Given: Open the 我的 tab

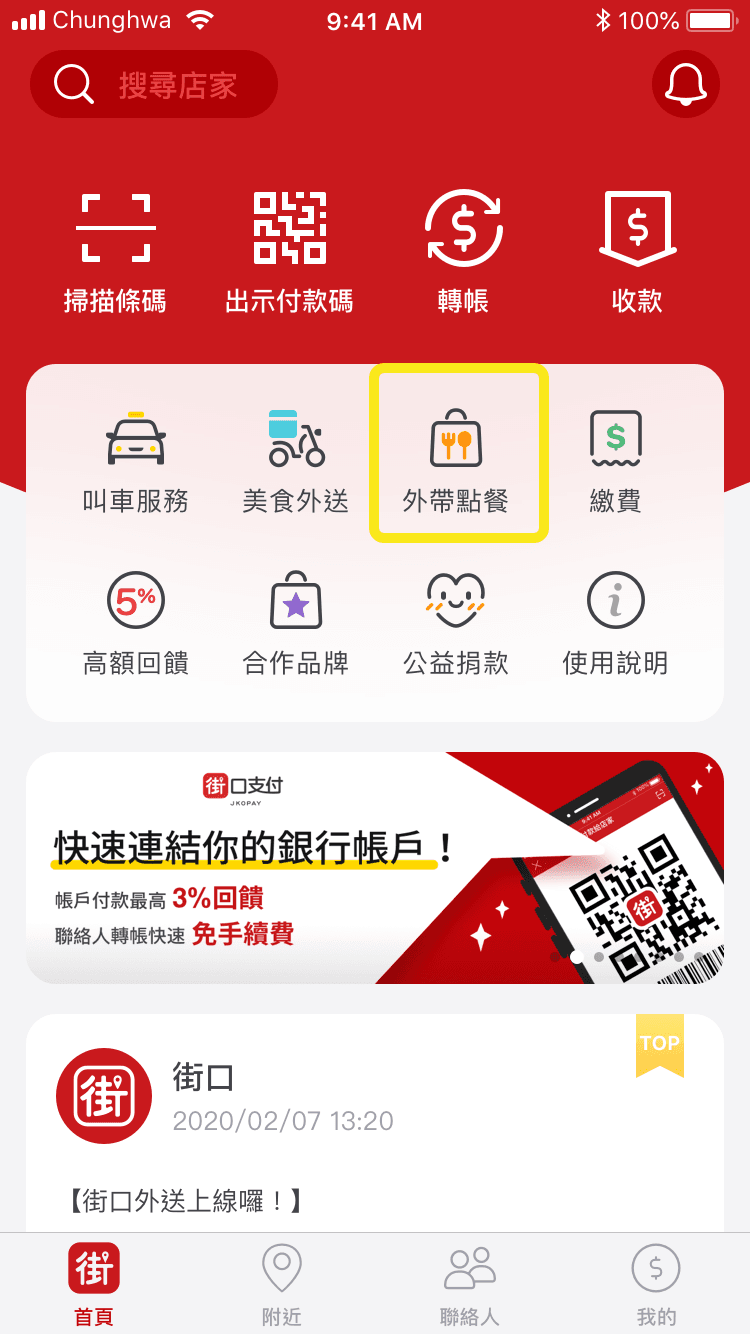Looking at the screenshot, I should [656, 1285].
